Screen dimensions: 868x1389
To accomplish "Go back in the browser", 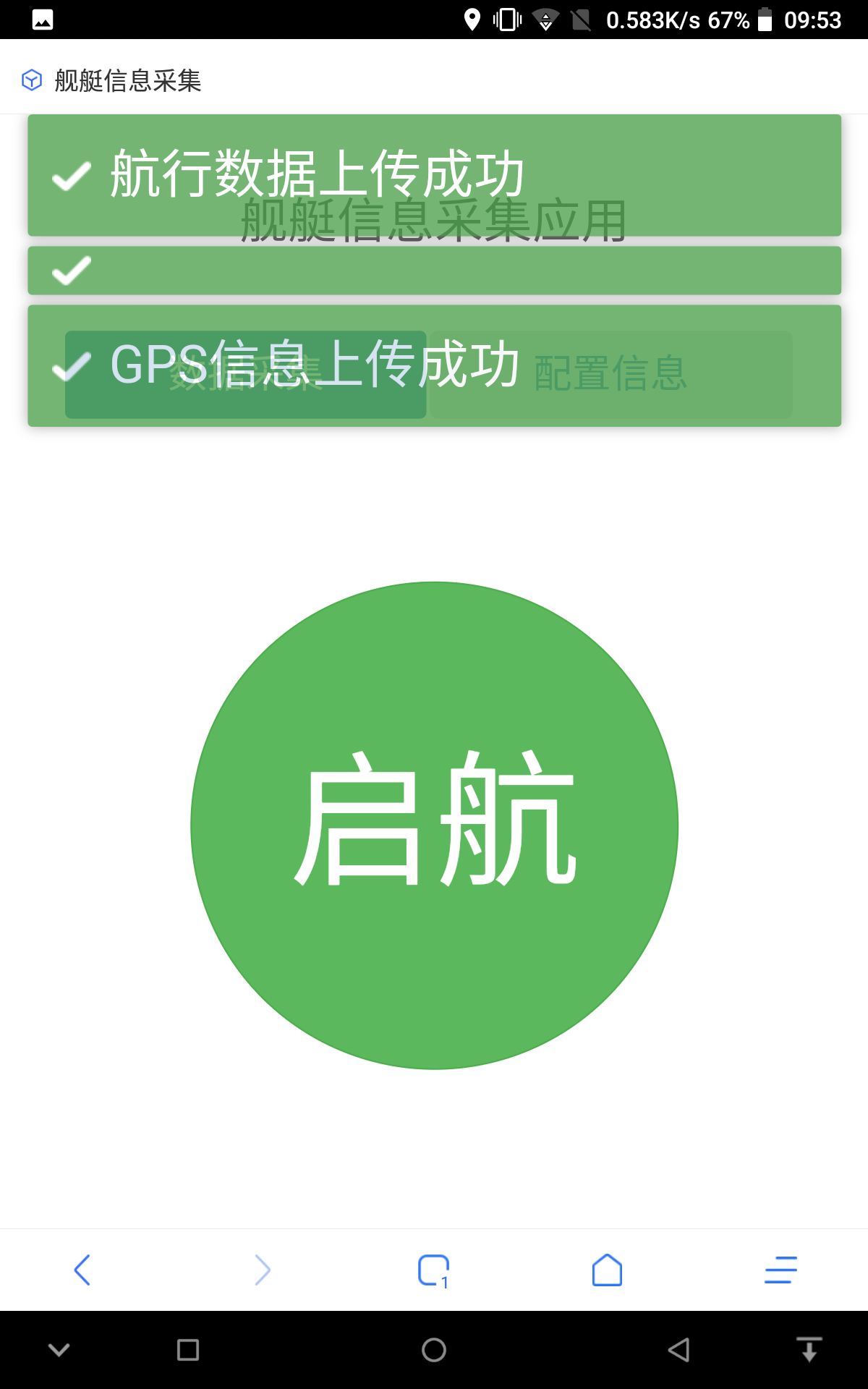I will (x=82, y=1270).
